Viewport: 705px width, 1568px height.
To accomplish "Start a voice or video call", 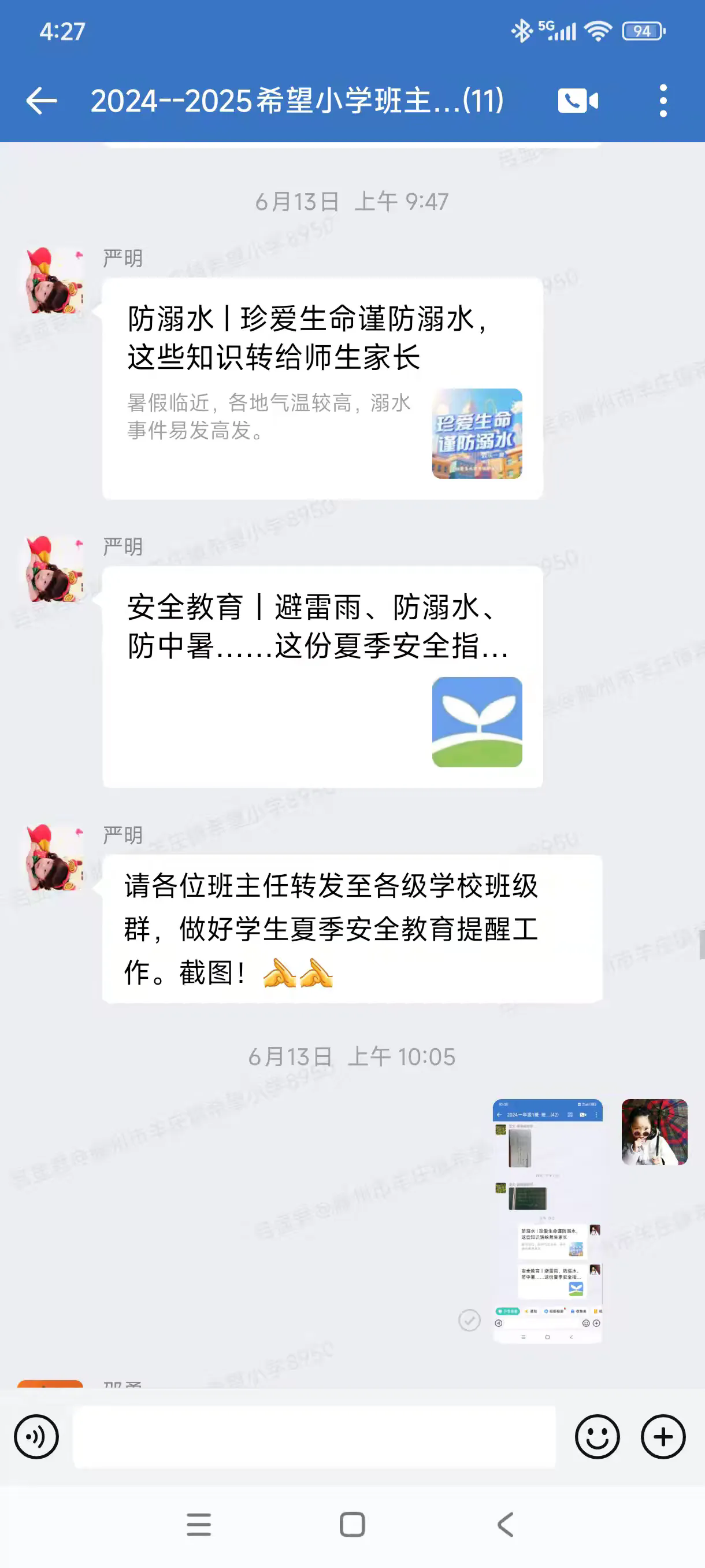I will pyautogui.click(x=577, y=101).
